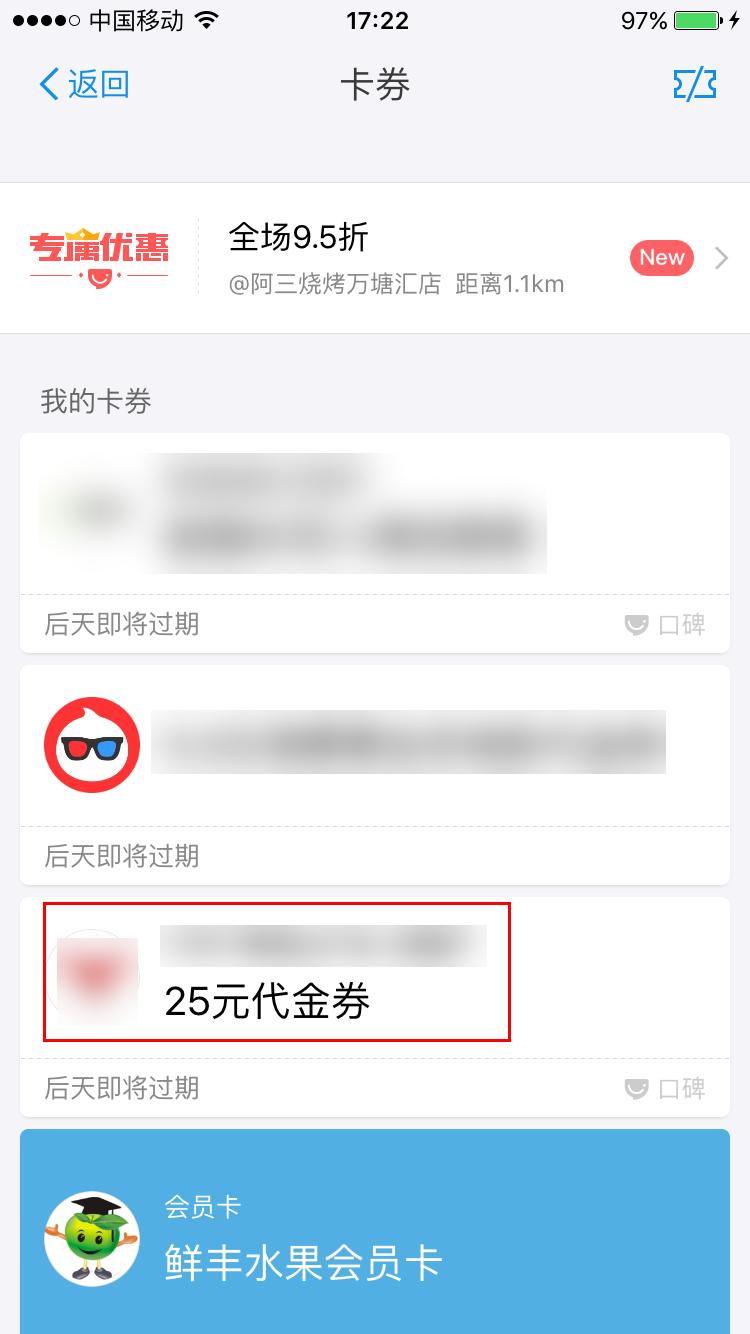Open the 全场9.5折 exclusive offer banner

375,258
